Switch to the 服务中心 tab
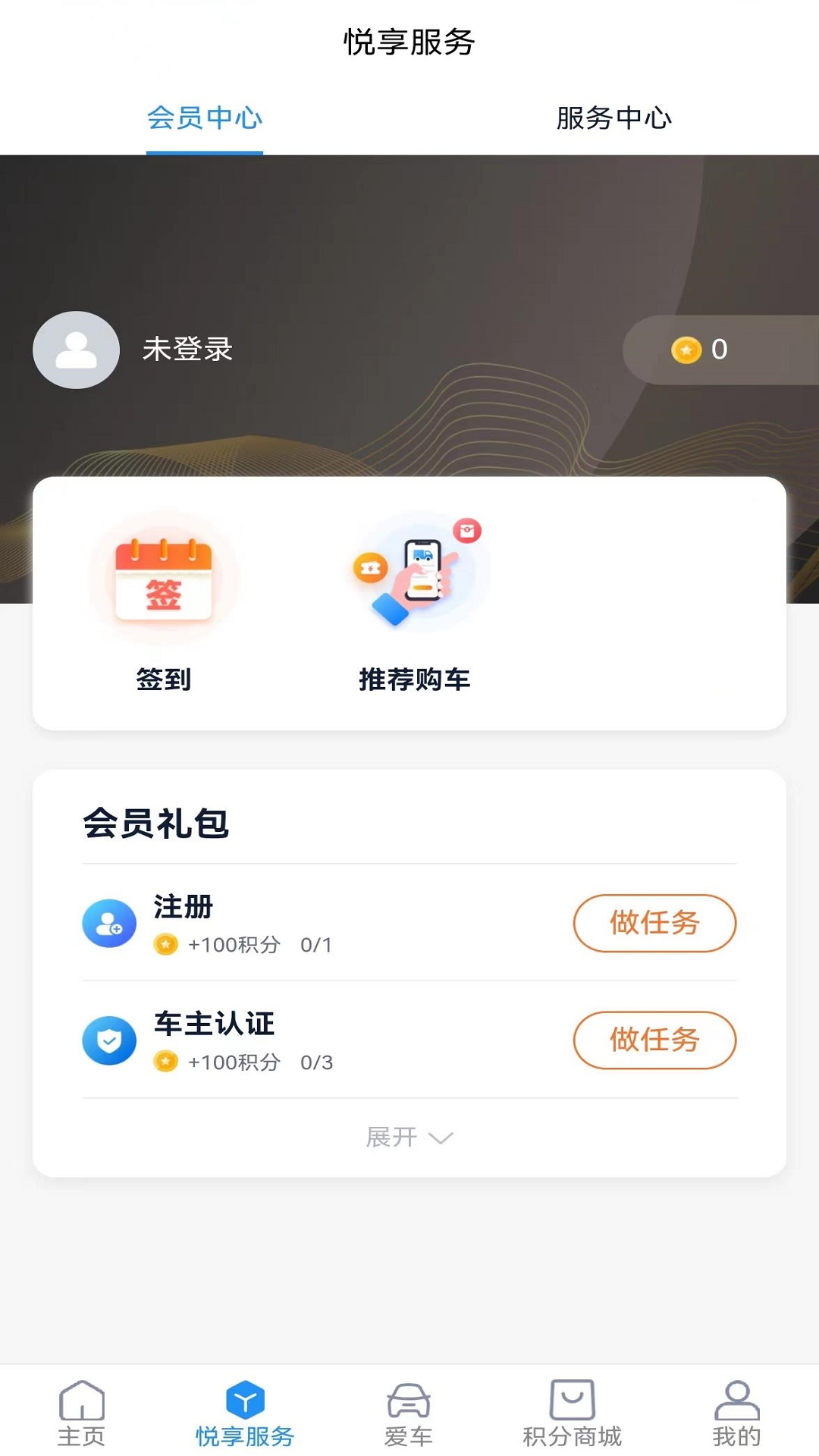Screen dimensions: 819x1456 (614, 118)
